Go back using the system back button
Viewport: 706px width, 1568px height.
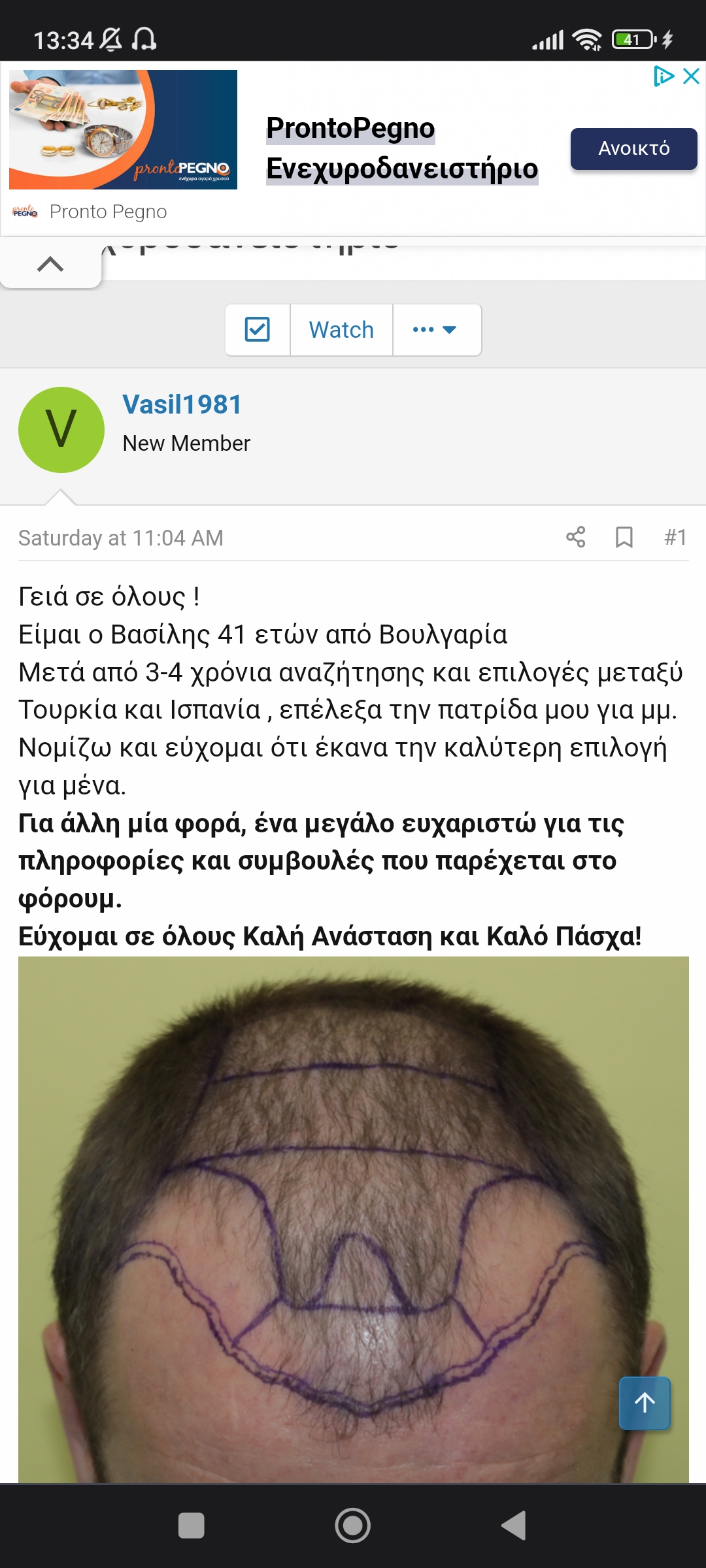point(514,1526)
